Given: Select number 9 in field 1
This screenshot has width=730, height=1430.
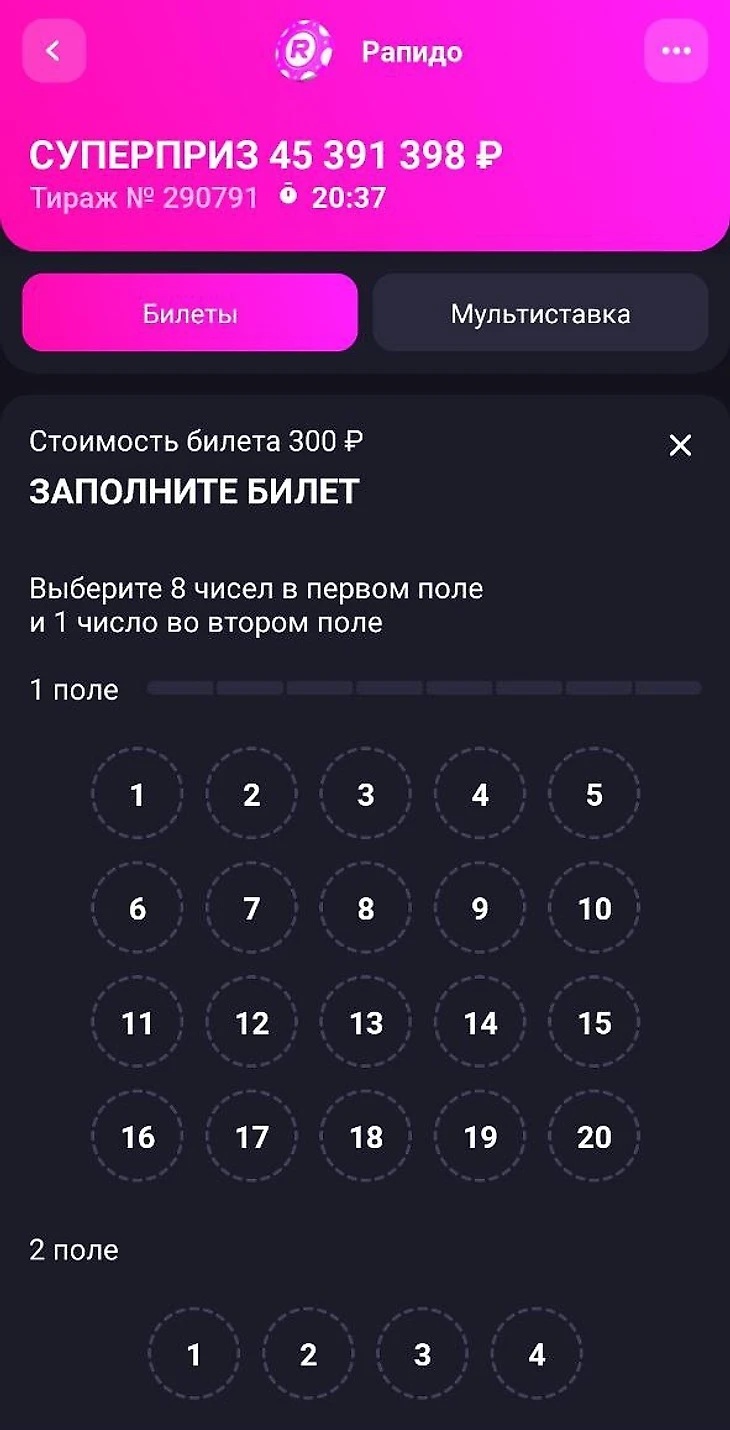Looking at the screenshot, I should coord(480,908).
